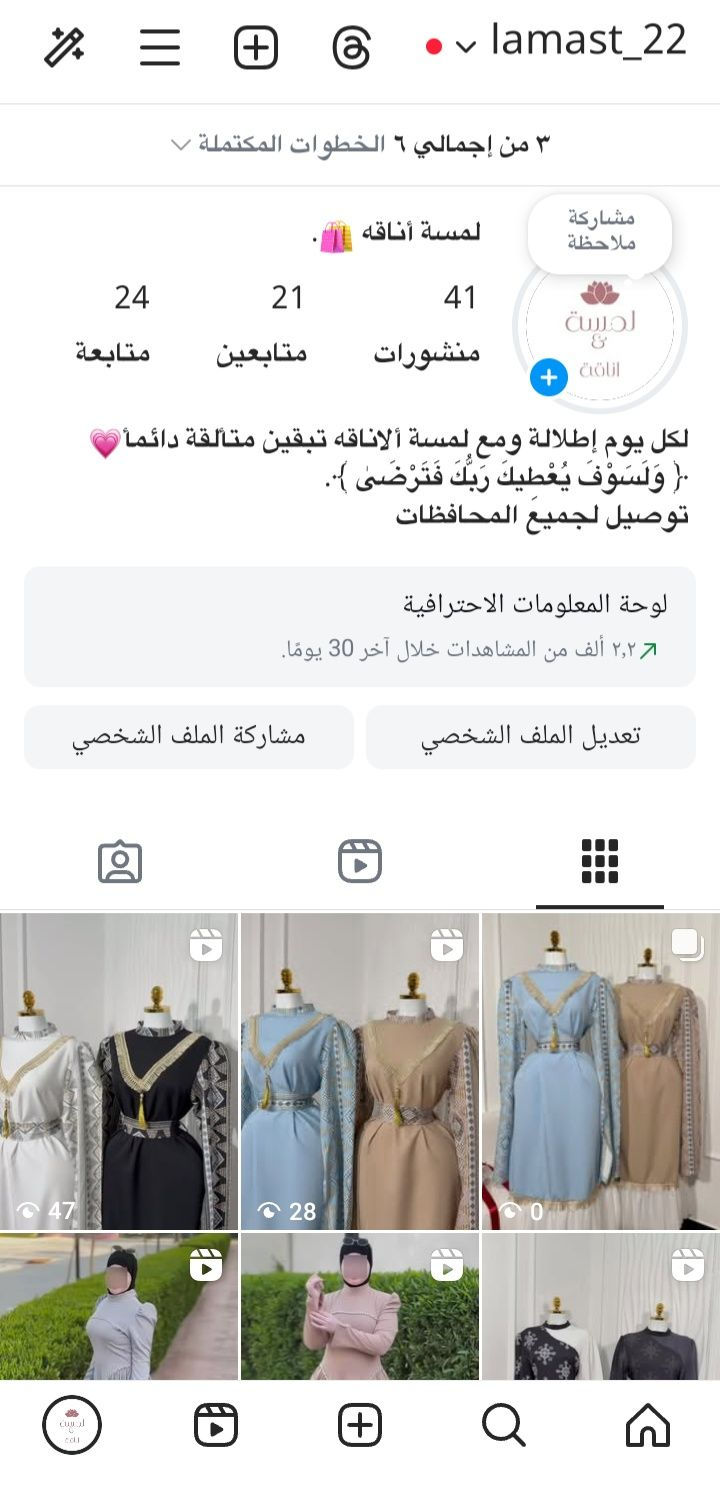View the 24 following list
The width and height of the screenshot is (720, 1488).
coord(113,324)
